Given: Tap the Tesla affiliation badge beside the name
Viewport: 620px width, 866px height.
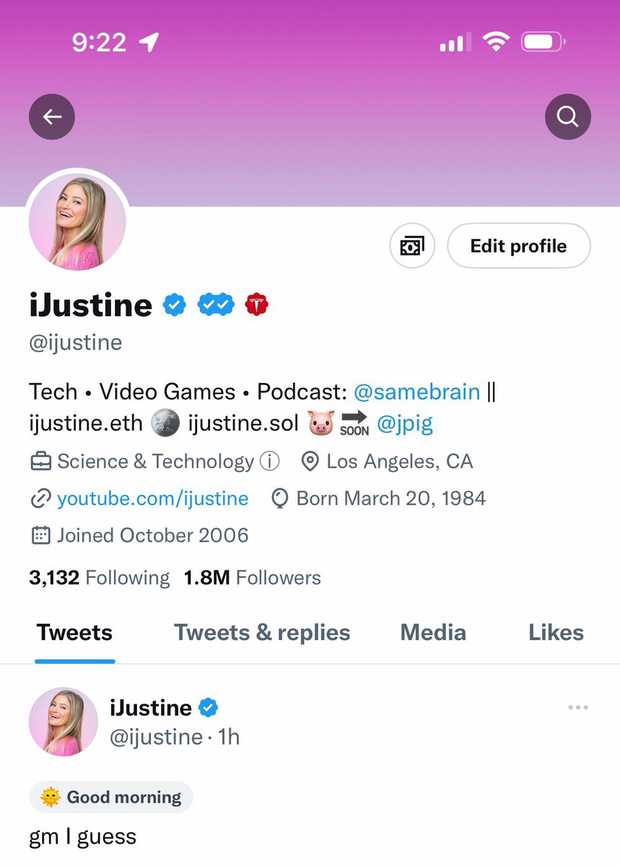Looking at the screenshot, I should click(258, 304).
